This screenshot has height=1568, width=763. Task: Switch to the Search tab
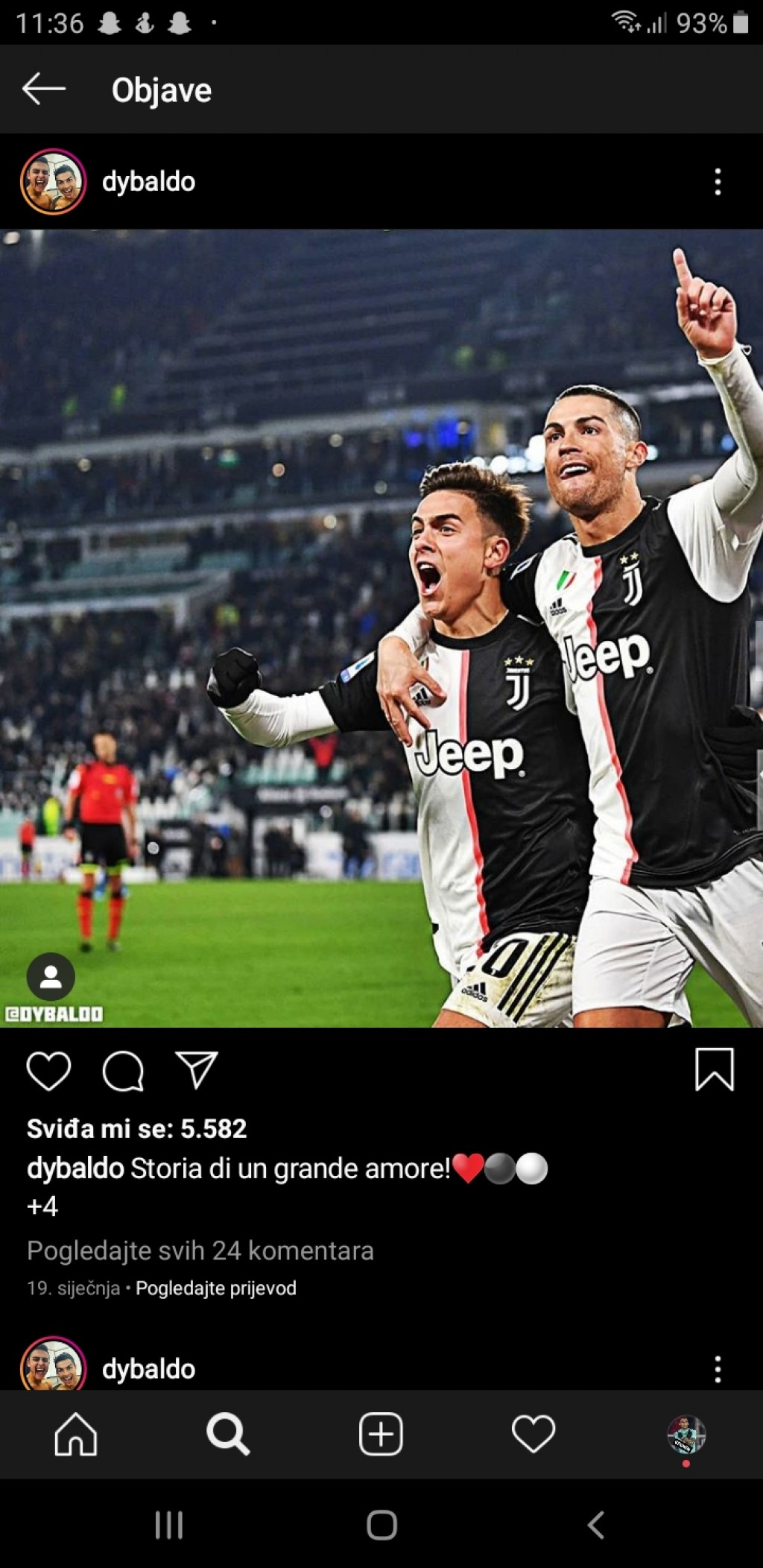tap(228, 1434)
